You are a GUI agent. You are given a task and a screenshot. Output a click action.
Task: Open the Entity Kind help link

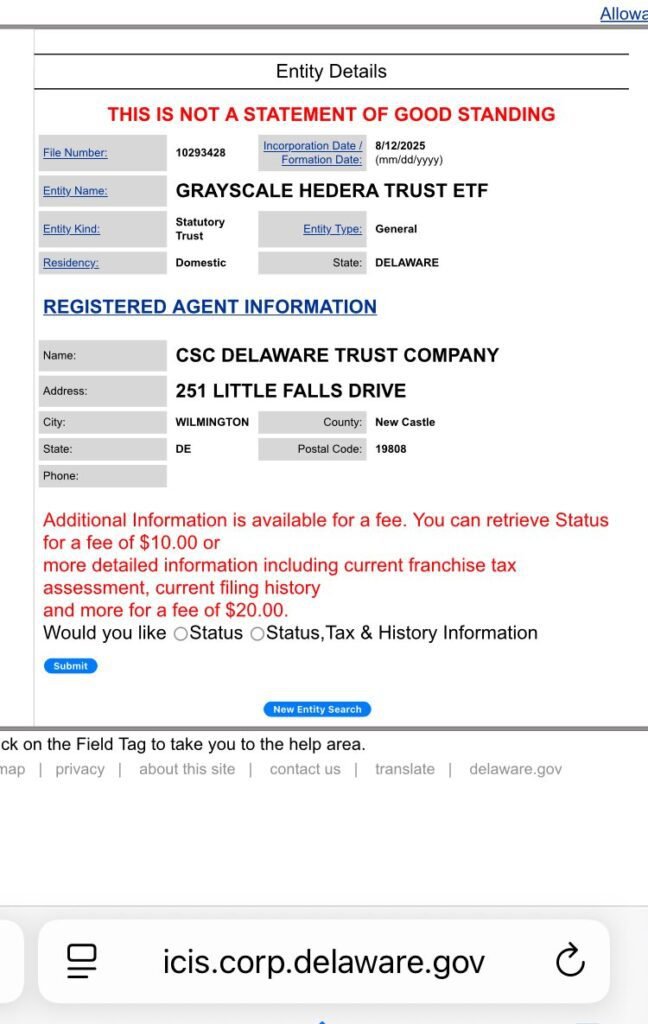[x=71, y=229]
